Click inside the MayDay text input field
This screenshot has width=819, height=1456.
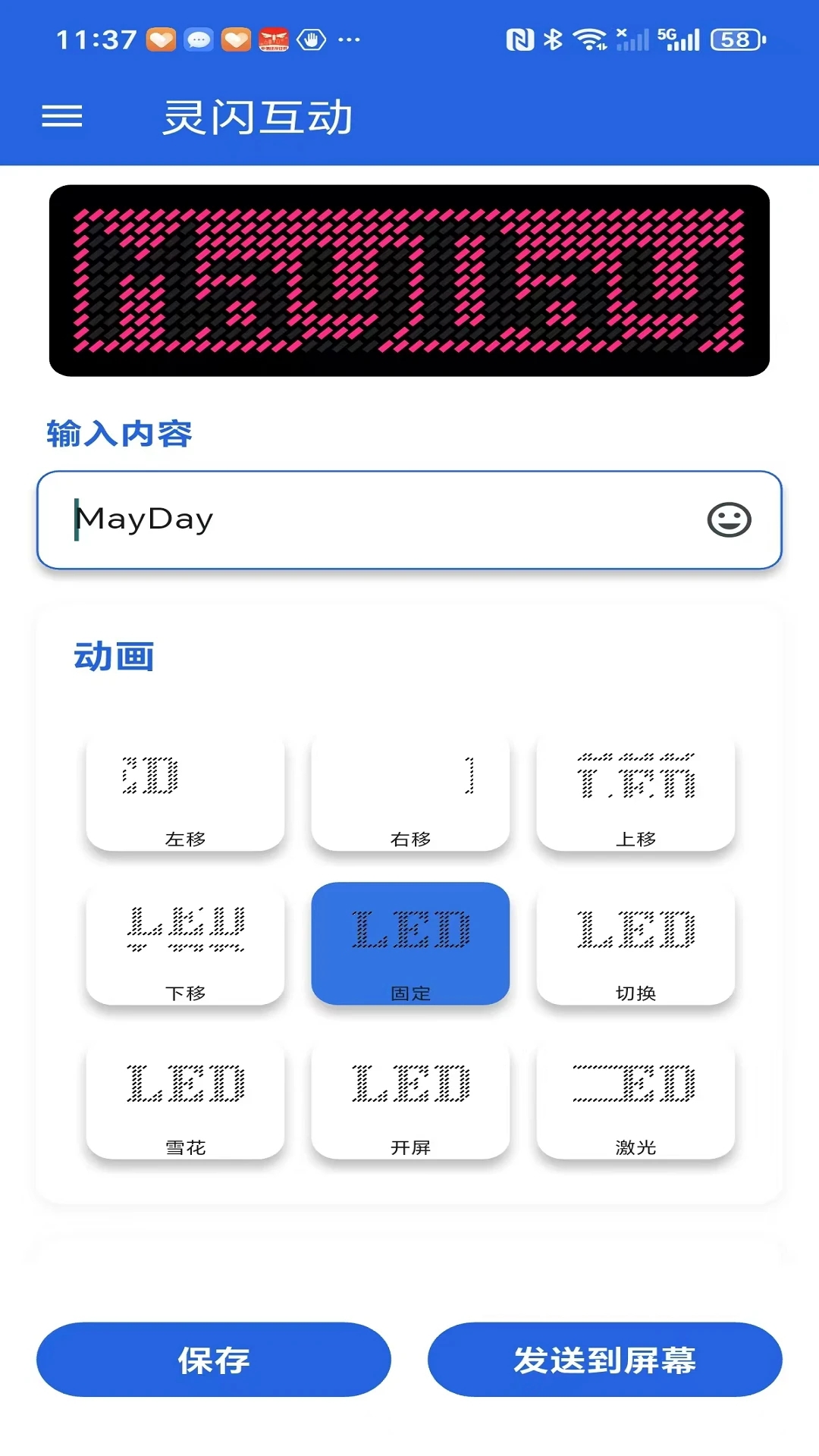[x=303, y=519]
